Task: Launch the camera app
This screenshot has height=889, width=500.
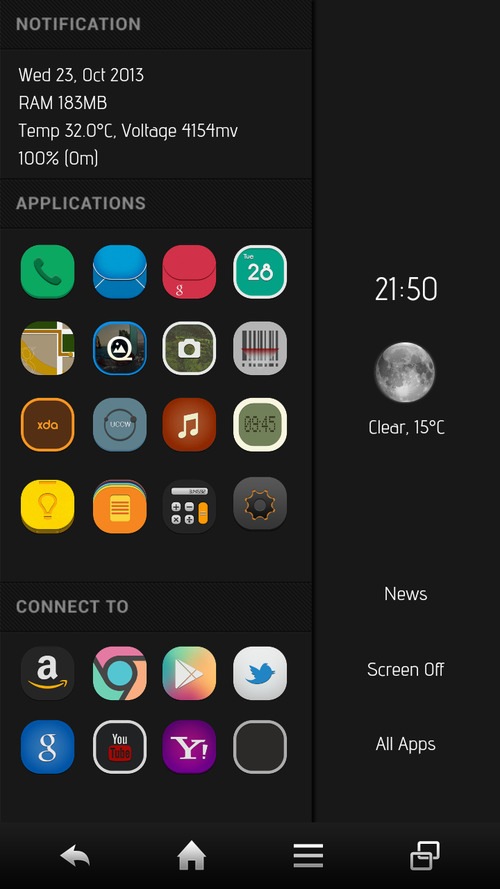Action: pyautogui.click(x=189, y=348)
